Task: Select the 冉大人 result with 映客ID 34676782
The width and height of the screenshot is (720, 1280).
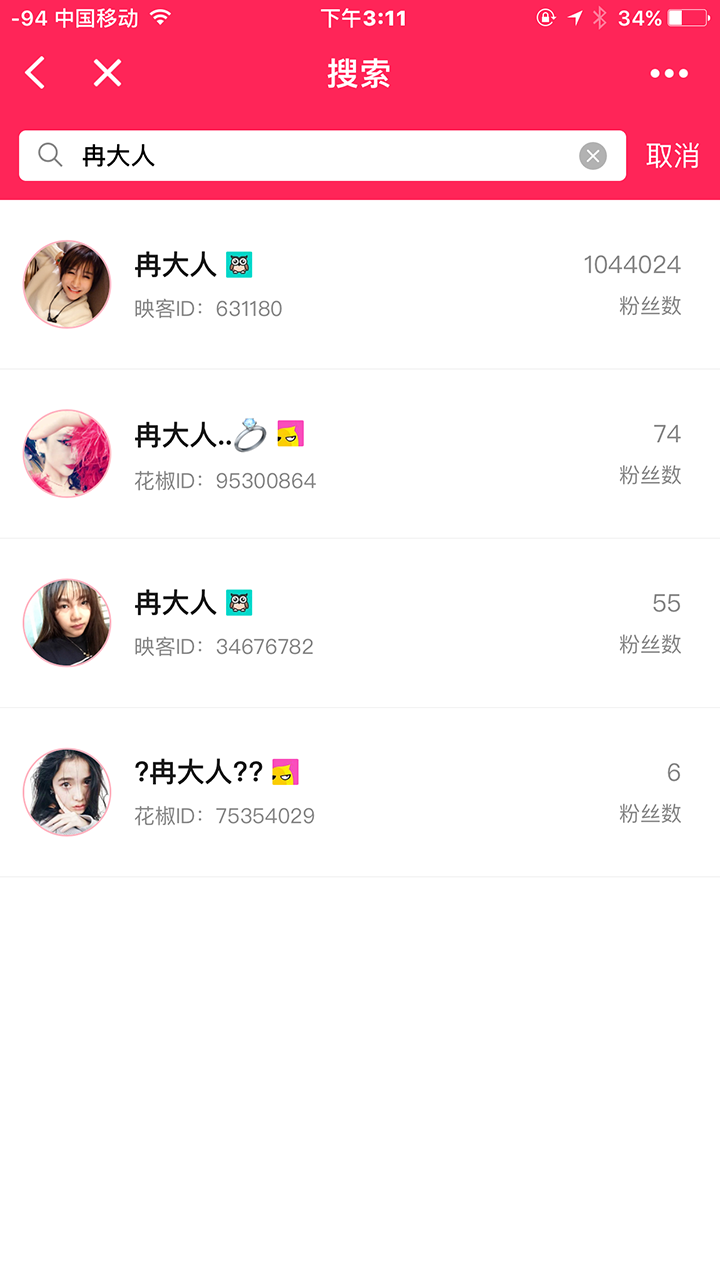Action: (360, 623)
